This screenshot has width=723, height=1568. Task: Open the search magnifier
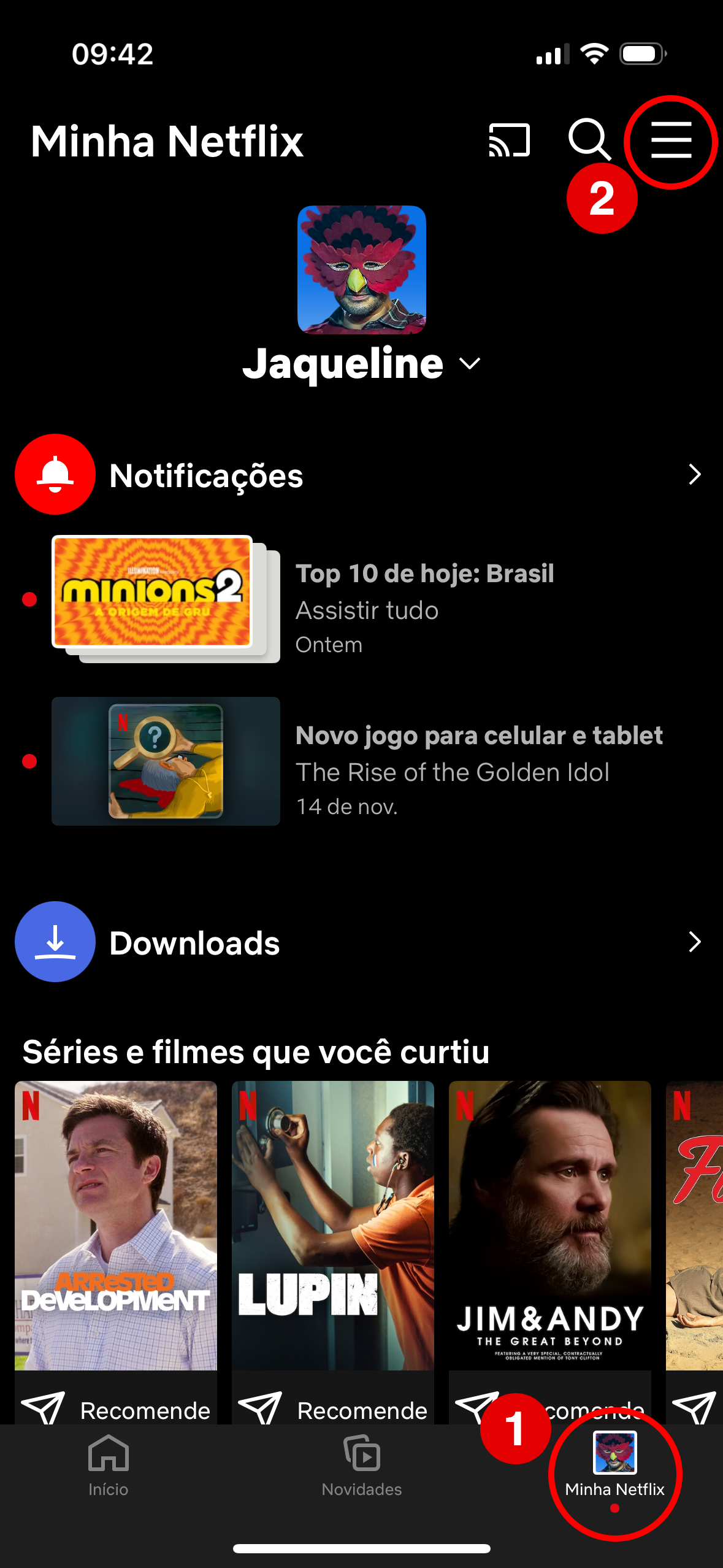(589, 139)
